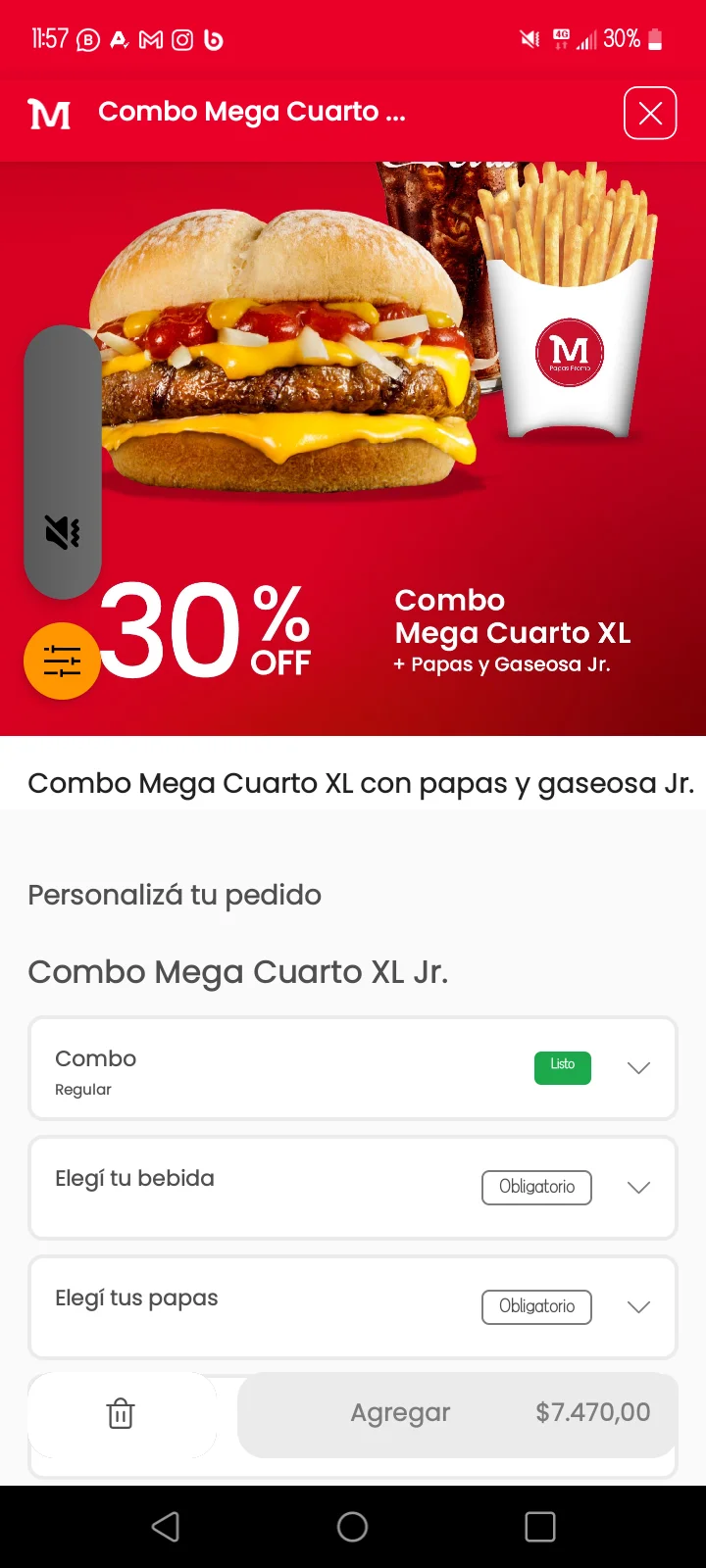Tap the muted volume icon

63,532
